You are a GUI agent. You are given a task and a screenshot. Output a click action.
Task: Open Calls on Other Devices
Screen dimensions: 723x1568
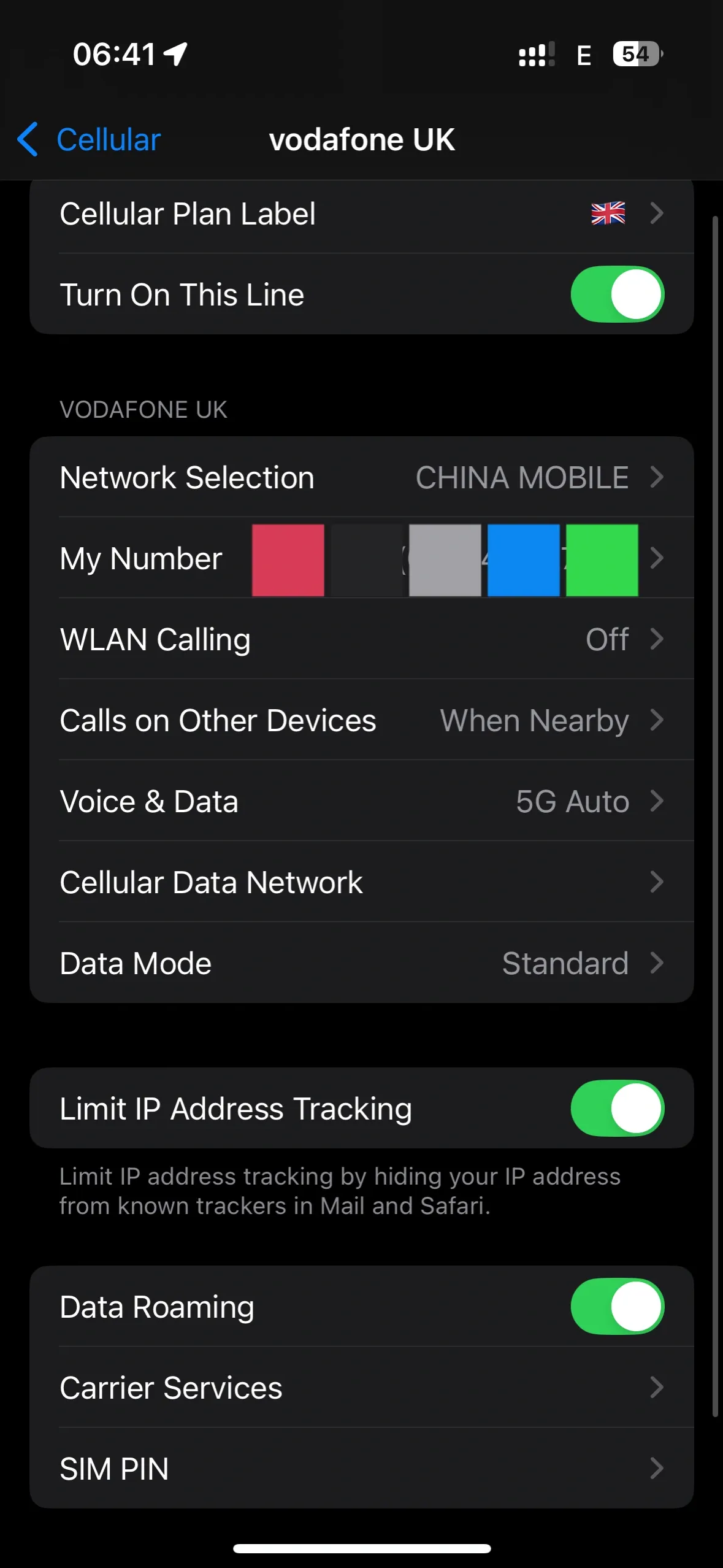click(361, 721)
